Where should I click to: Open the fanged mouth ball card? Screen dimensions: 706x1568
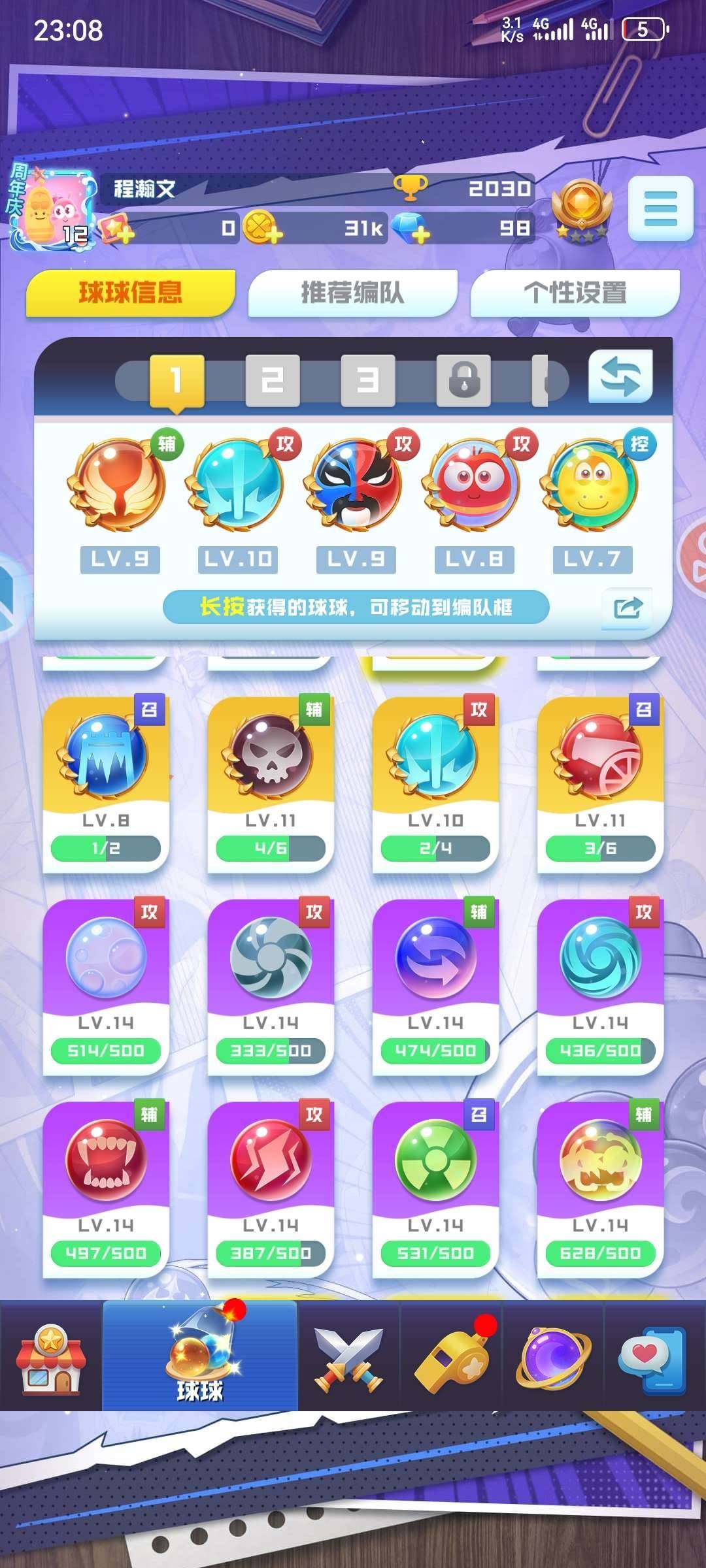[x=106, y=1188]
